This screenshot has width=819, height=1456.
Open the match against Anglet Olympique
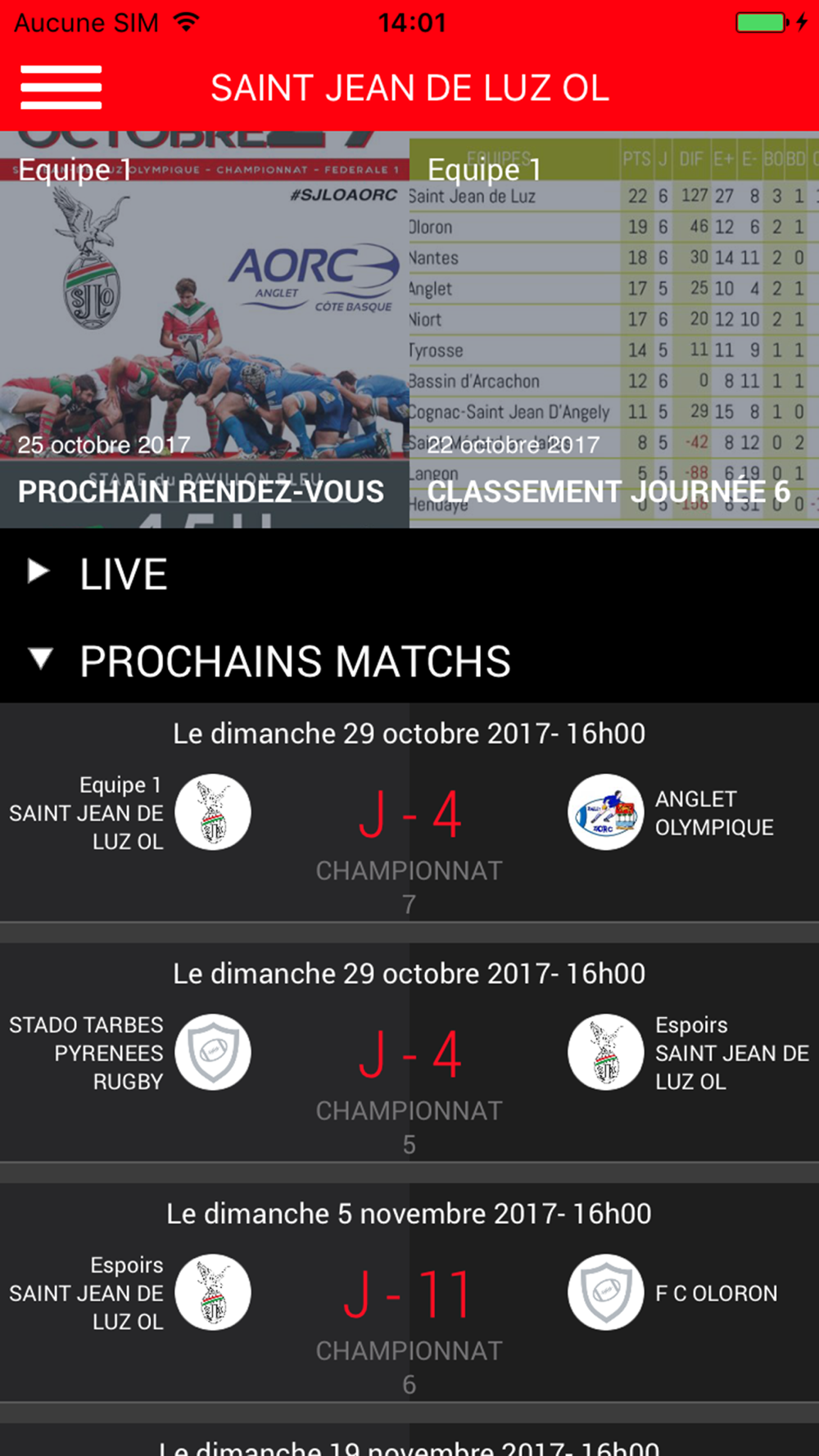pyautogui.click(x=409, y=812)
